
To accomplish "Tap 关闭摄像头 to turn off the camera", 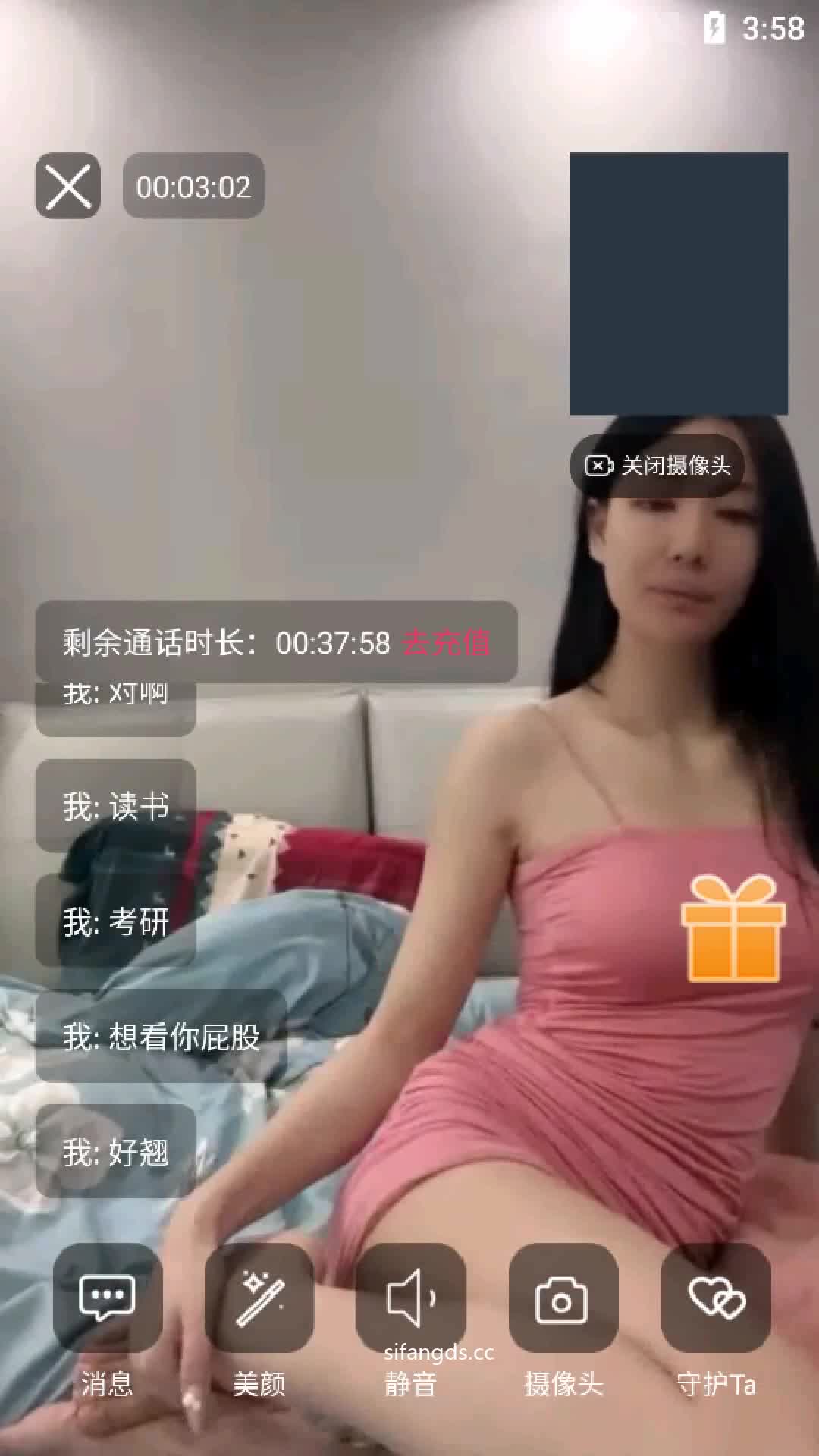I will coord(657,465).
